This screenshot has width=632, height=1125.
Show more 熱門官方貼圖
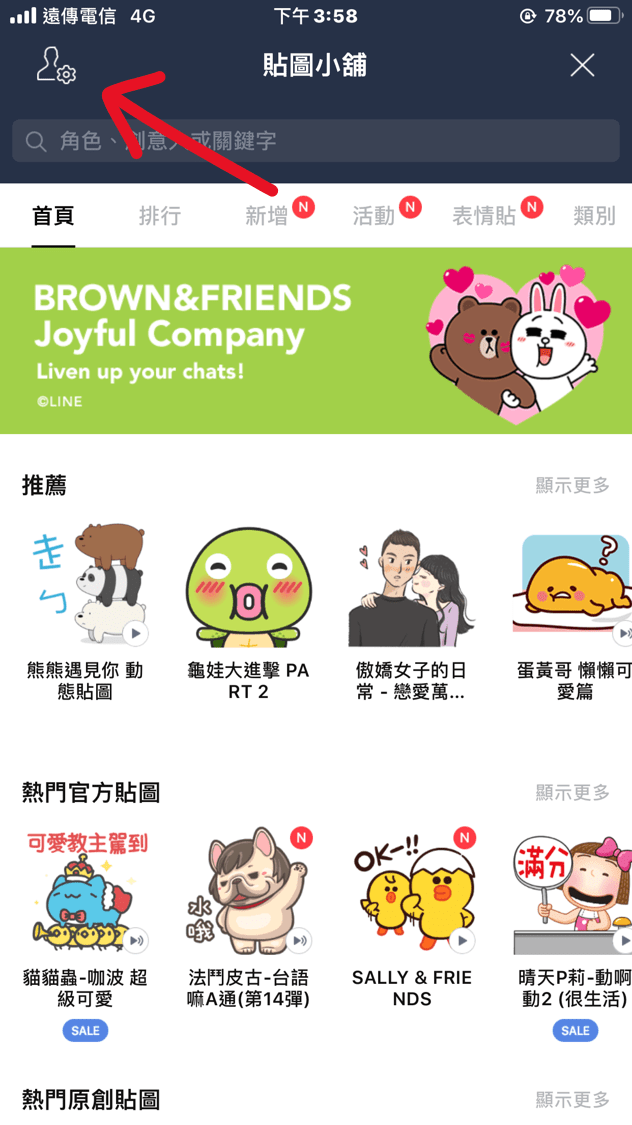click(572, 792)
